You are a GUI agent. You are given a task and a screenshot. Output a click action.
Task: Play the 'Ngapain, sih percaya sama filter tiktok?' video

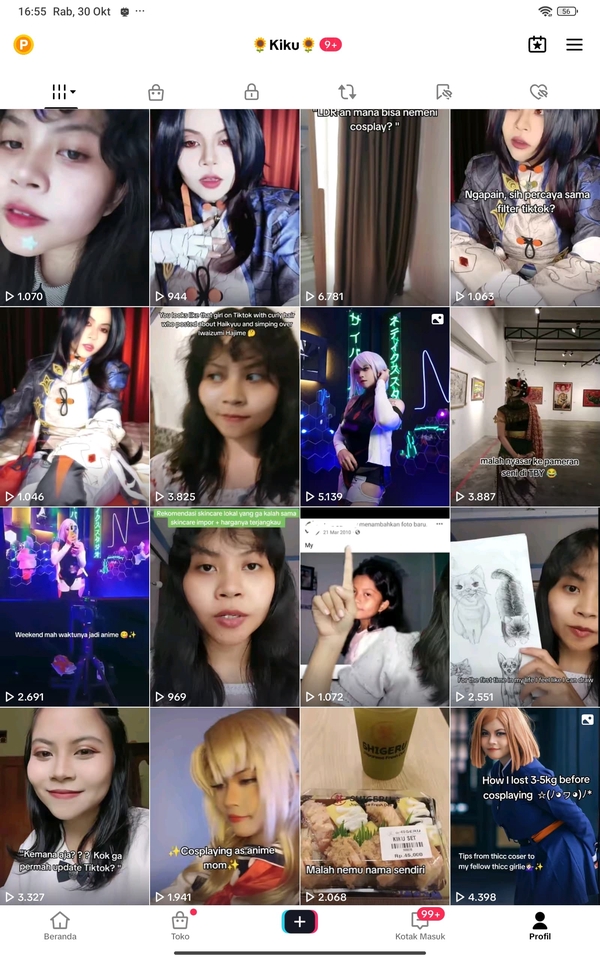[525, 207]
